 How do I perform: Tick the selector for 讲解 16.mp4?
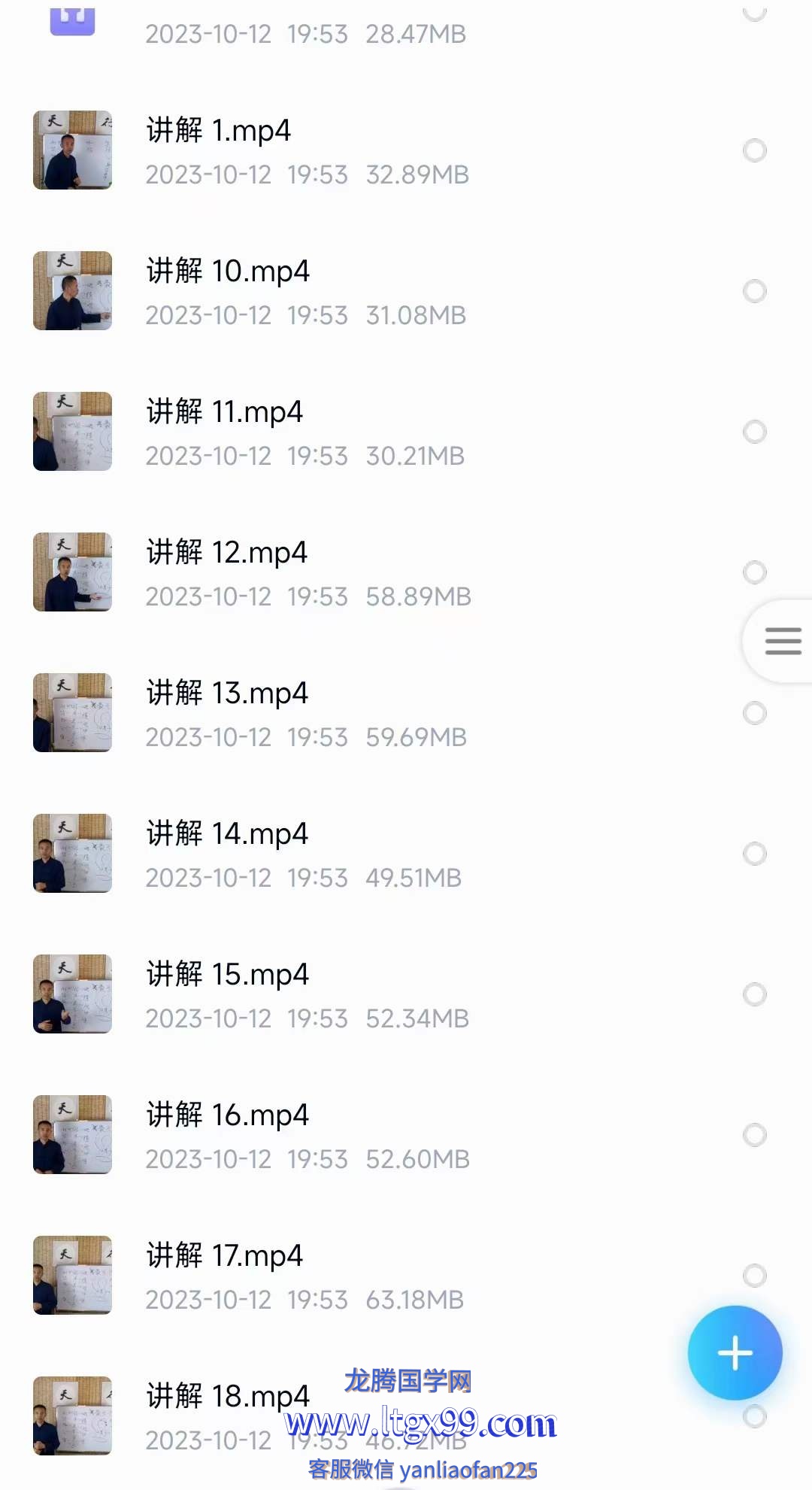[754, 1135]
